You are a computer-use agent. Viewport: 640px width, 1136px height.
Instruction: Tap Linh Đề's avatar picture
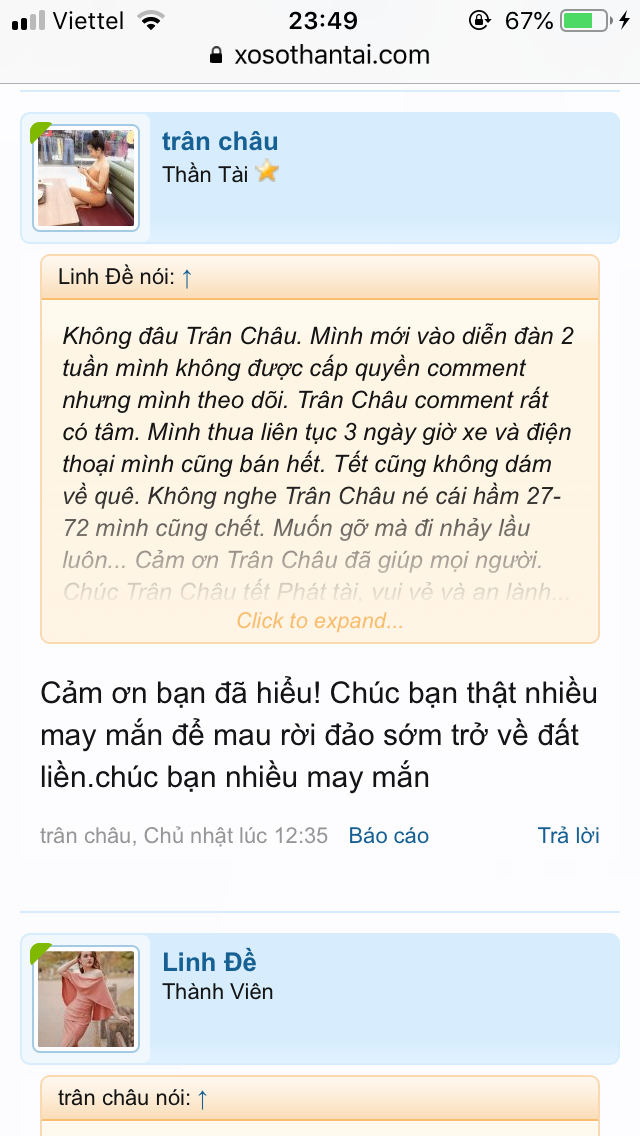tap(86, 998)
